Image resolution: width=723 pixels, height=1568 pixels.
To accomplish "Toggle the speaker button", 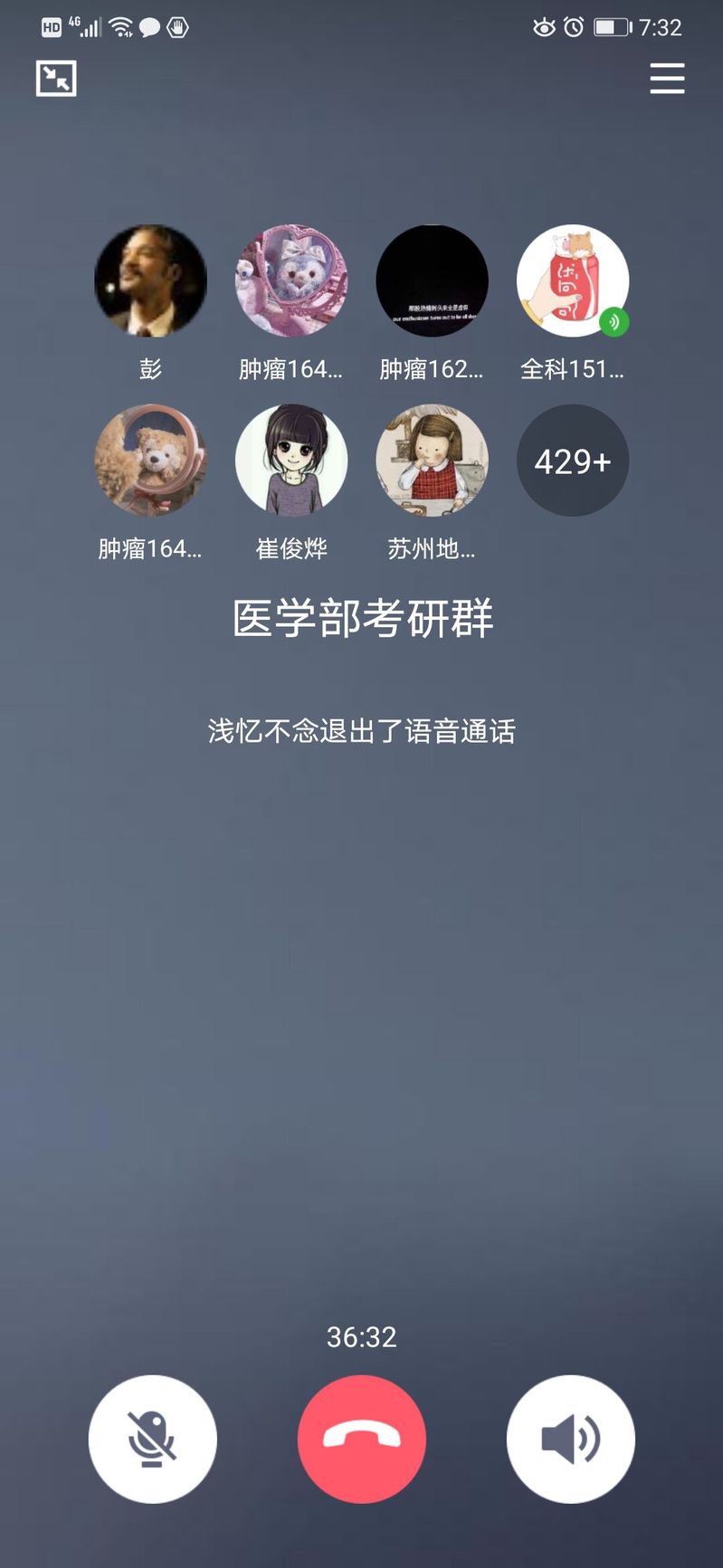I will point(570,1439).
